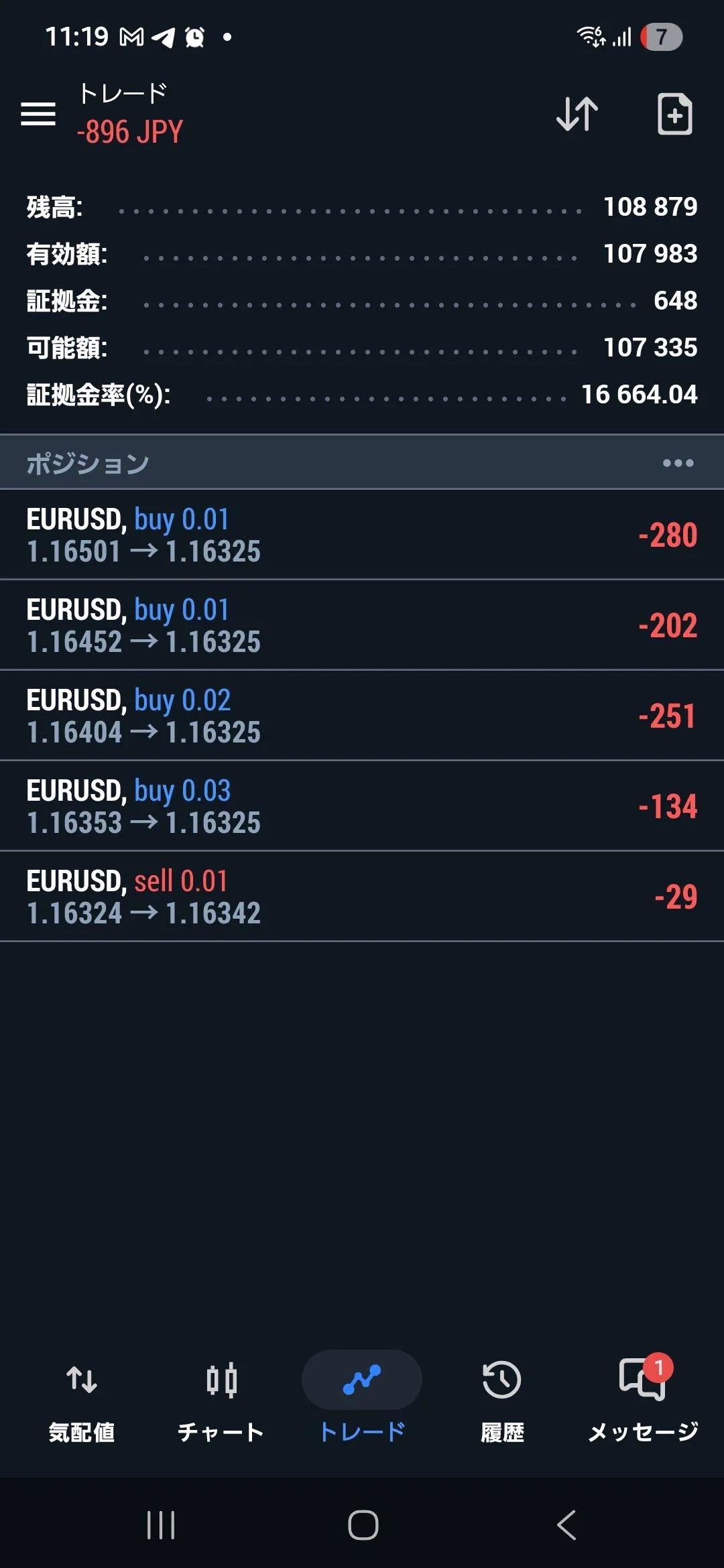Select the EURUSD buy 0.03 position
This screenshot has height=1568, width=724.
362,806
